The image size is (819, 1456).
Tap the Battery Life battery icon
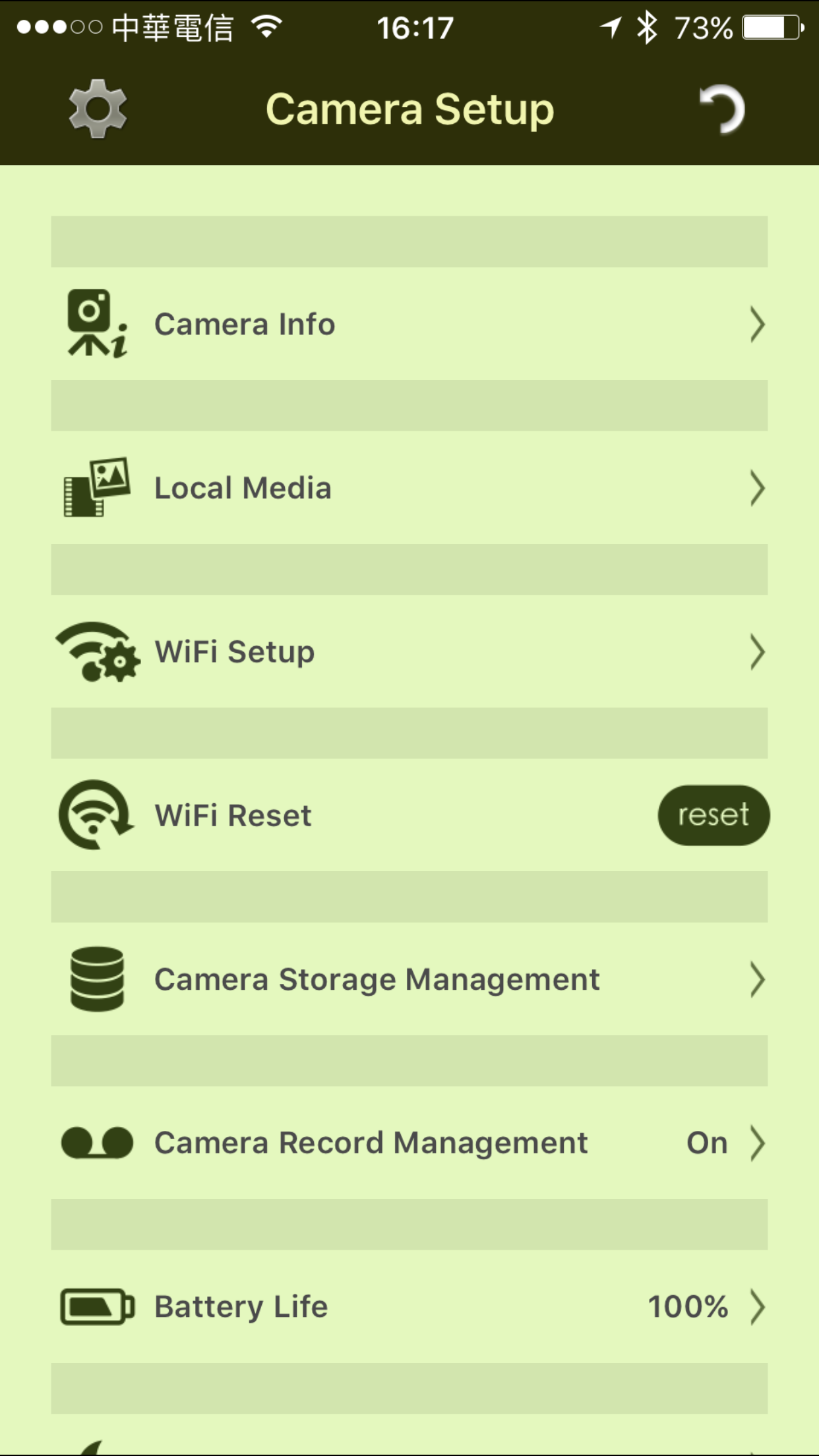[96, 1306]
